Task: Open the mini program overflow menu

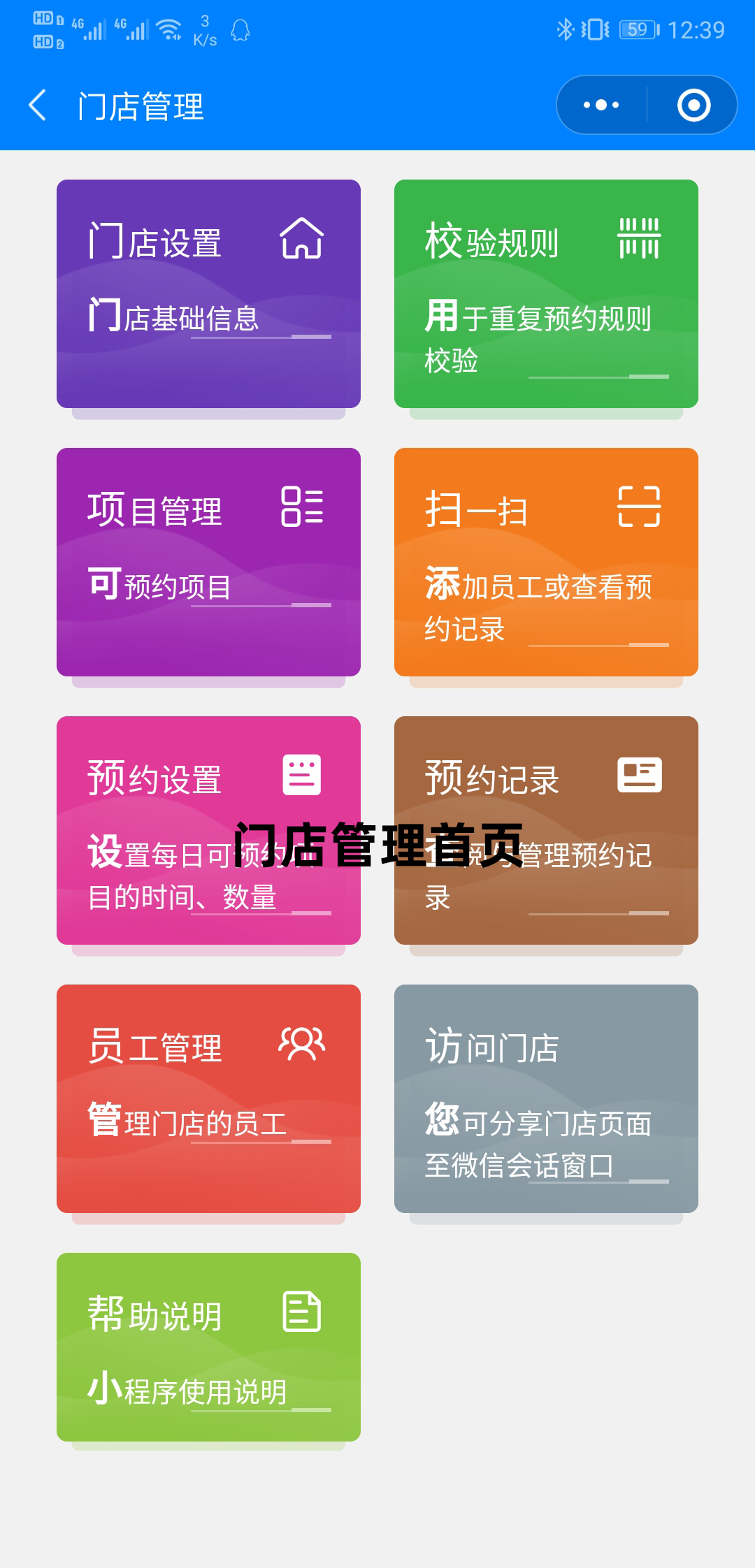Action: coord(601,106)
